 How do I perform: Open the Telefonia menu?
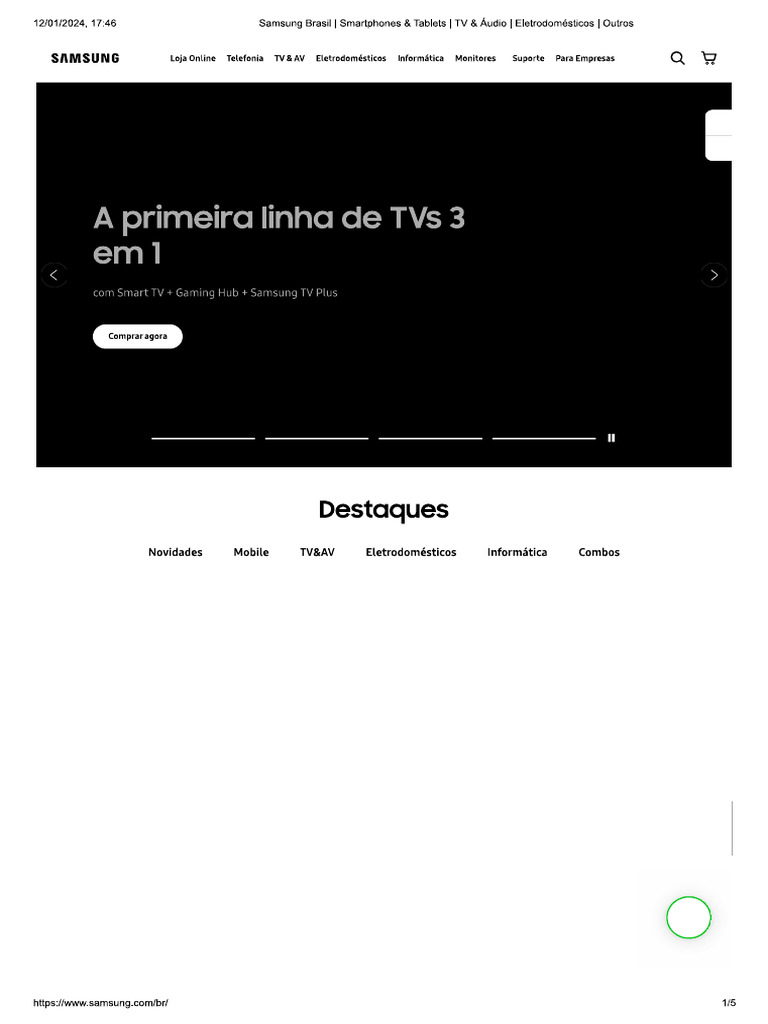pyautogui.click(x=245, y=58)
